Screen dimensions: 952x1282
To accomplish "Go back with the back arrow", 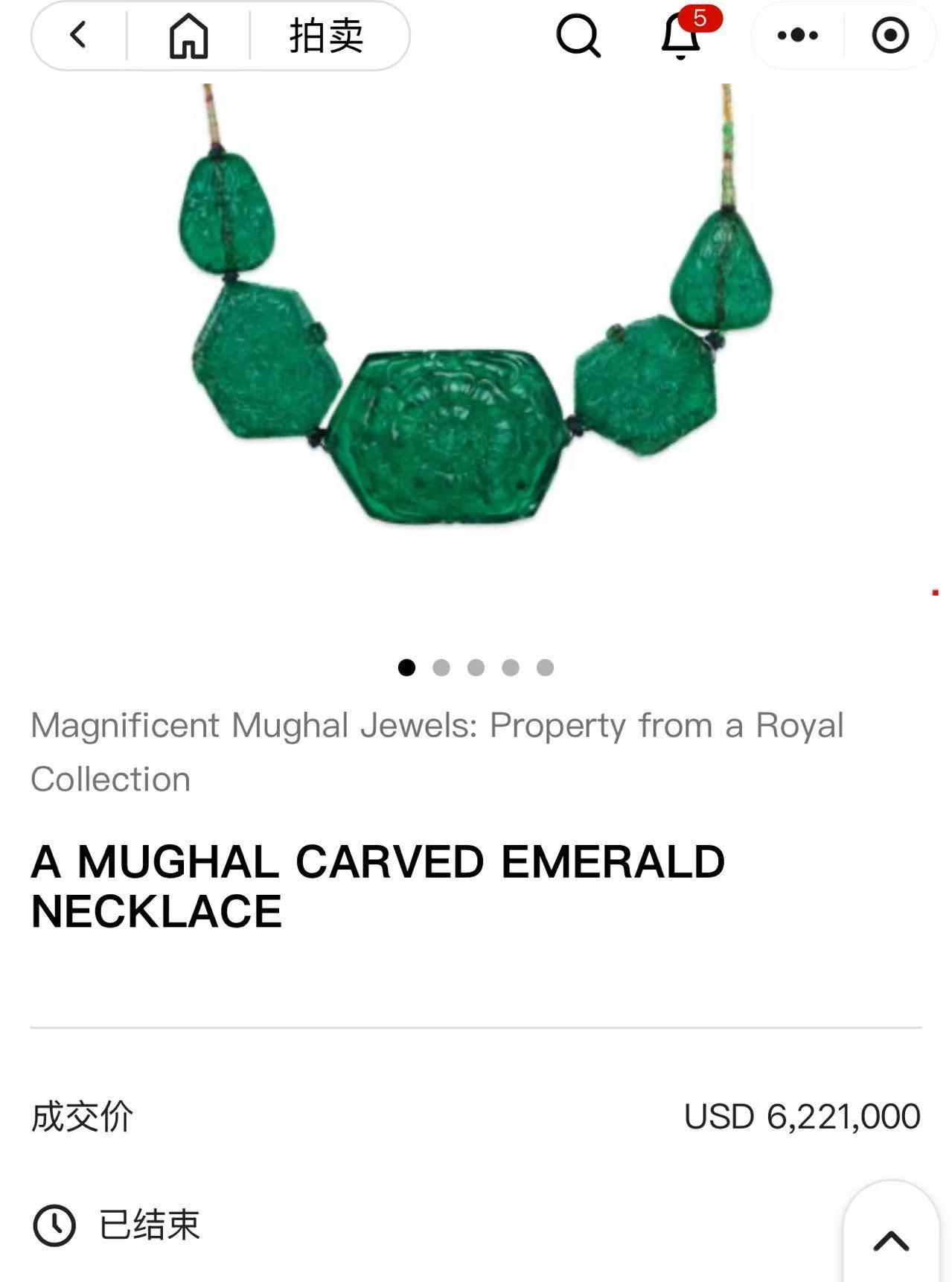I will point(78,35).
